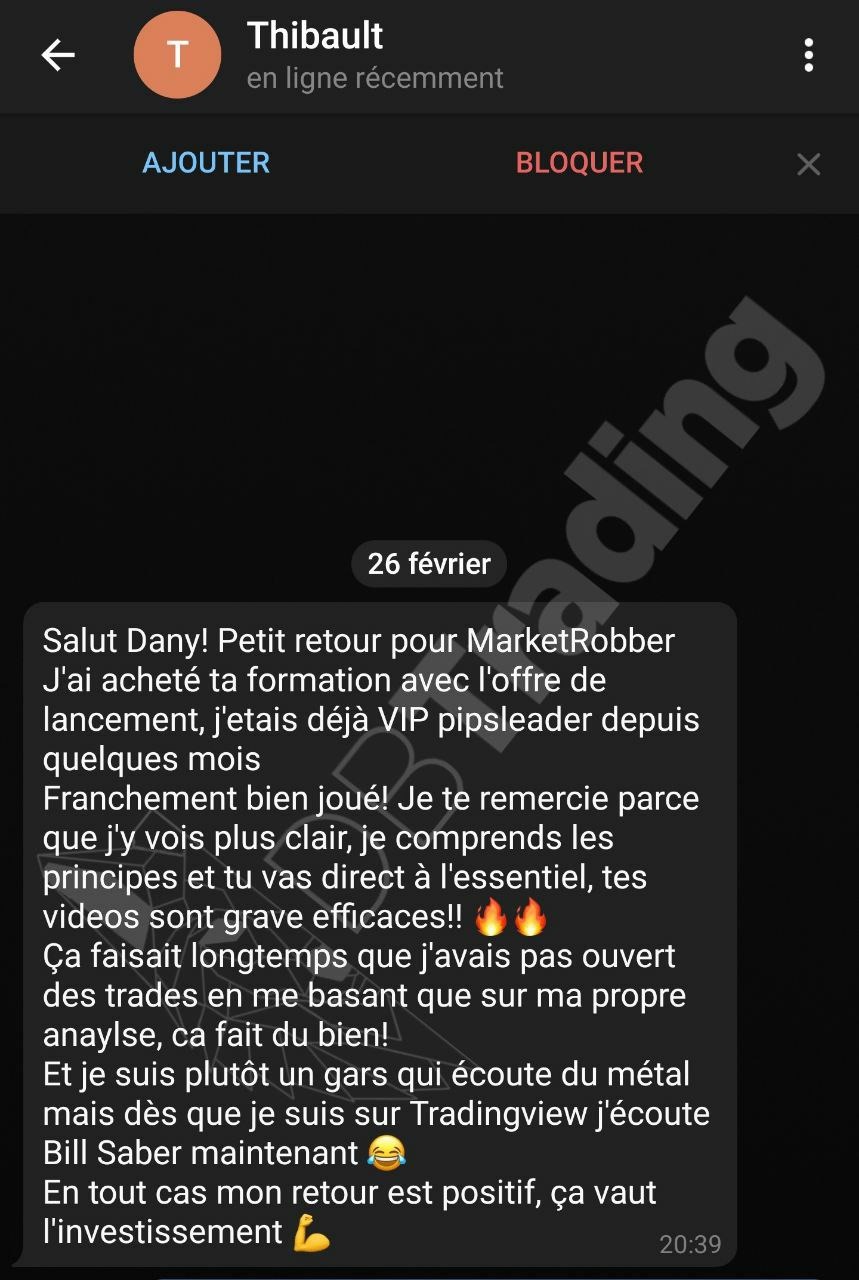Dismiss the add or block banner

(808, 164)
